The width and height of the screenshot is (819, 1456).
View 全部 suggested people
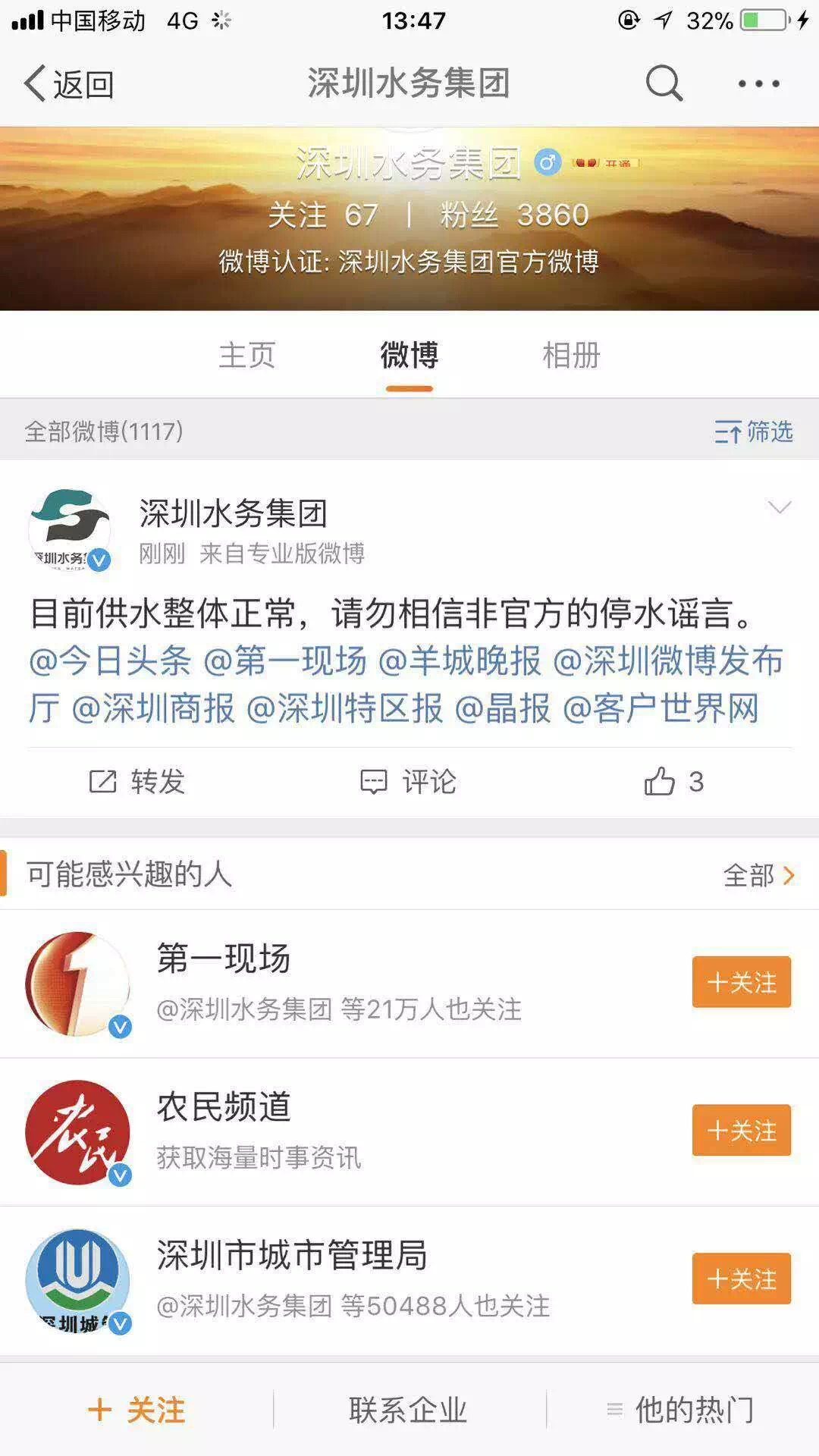click(758, 875)
